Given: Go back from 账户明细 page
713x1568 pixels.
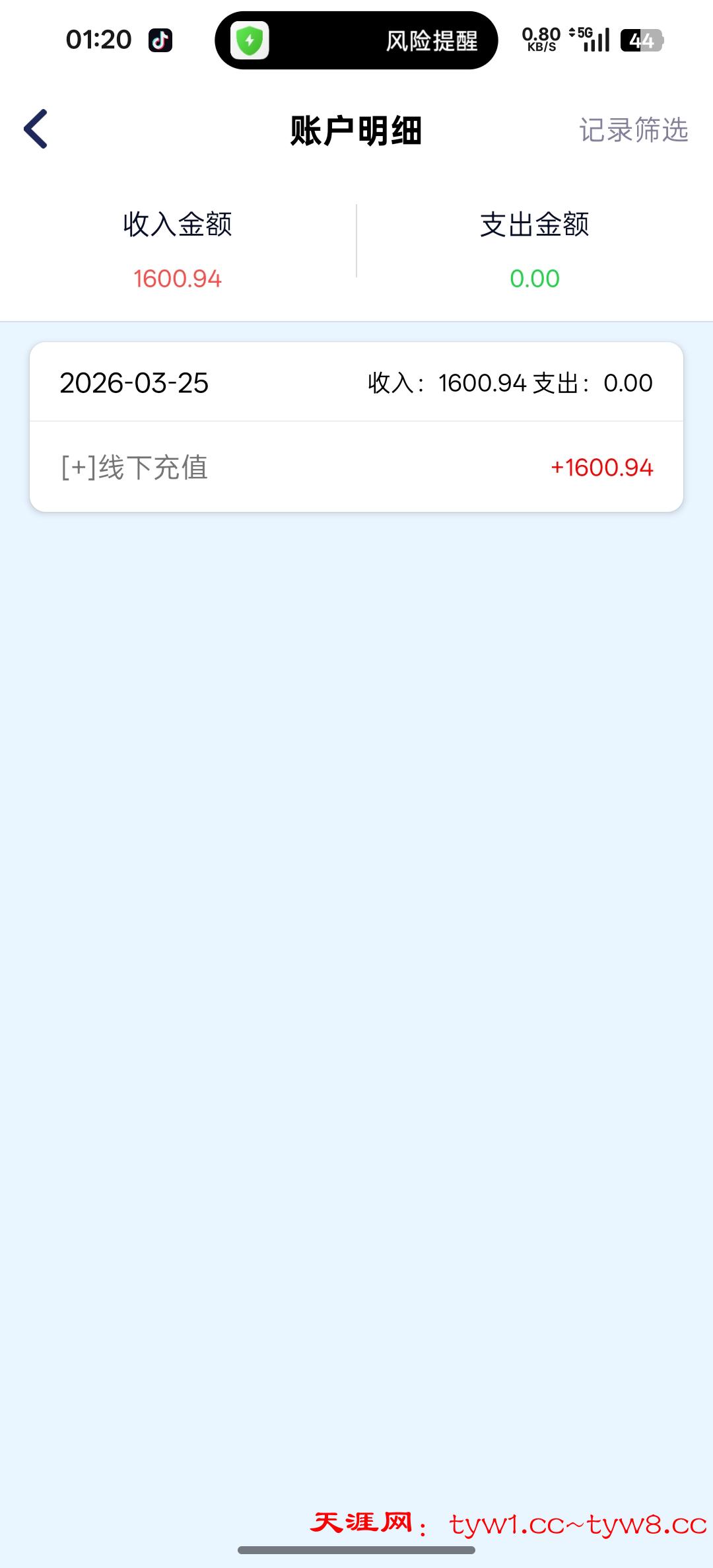Looking at the screenshot, I should (36, 129).
